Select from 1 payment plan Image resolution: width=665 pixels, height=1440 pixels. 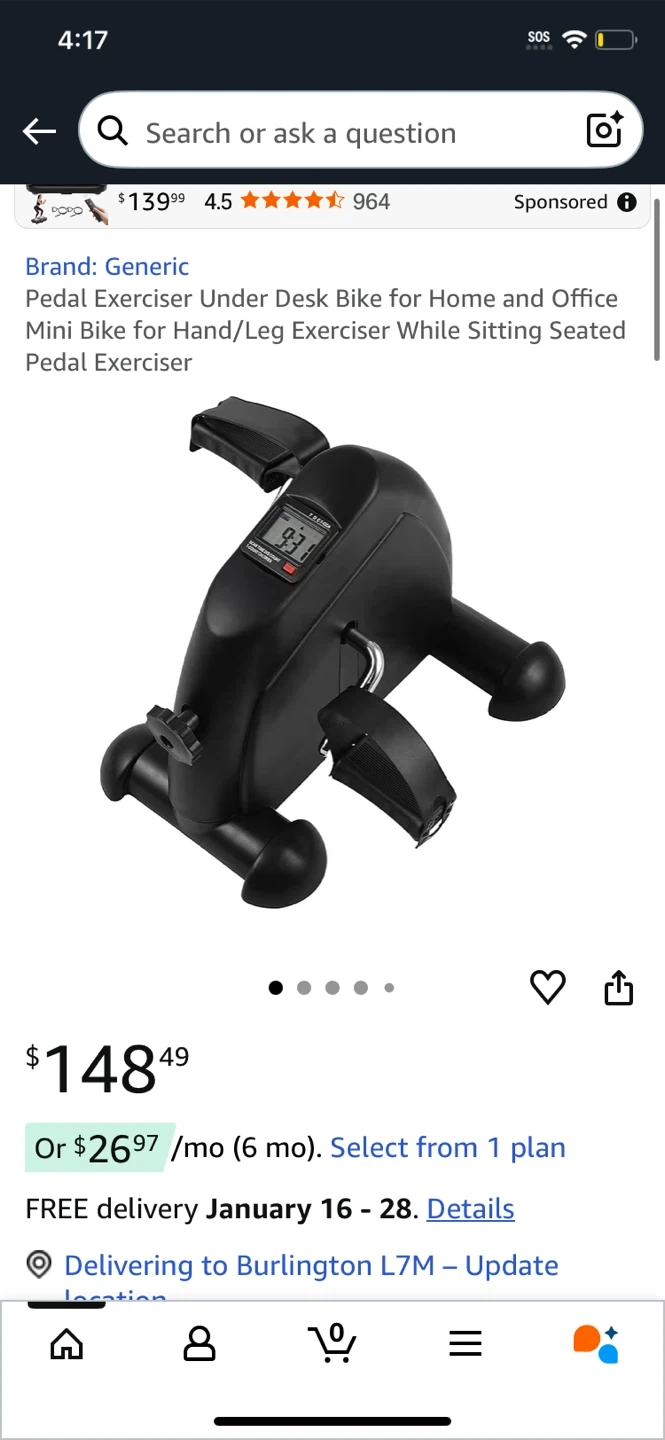(x=447, y=1148)
